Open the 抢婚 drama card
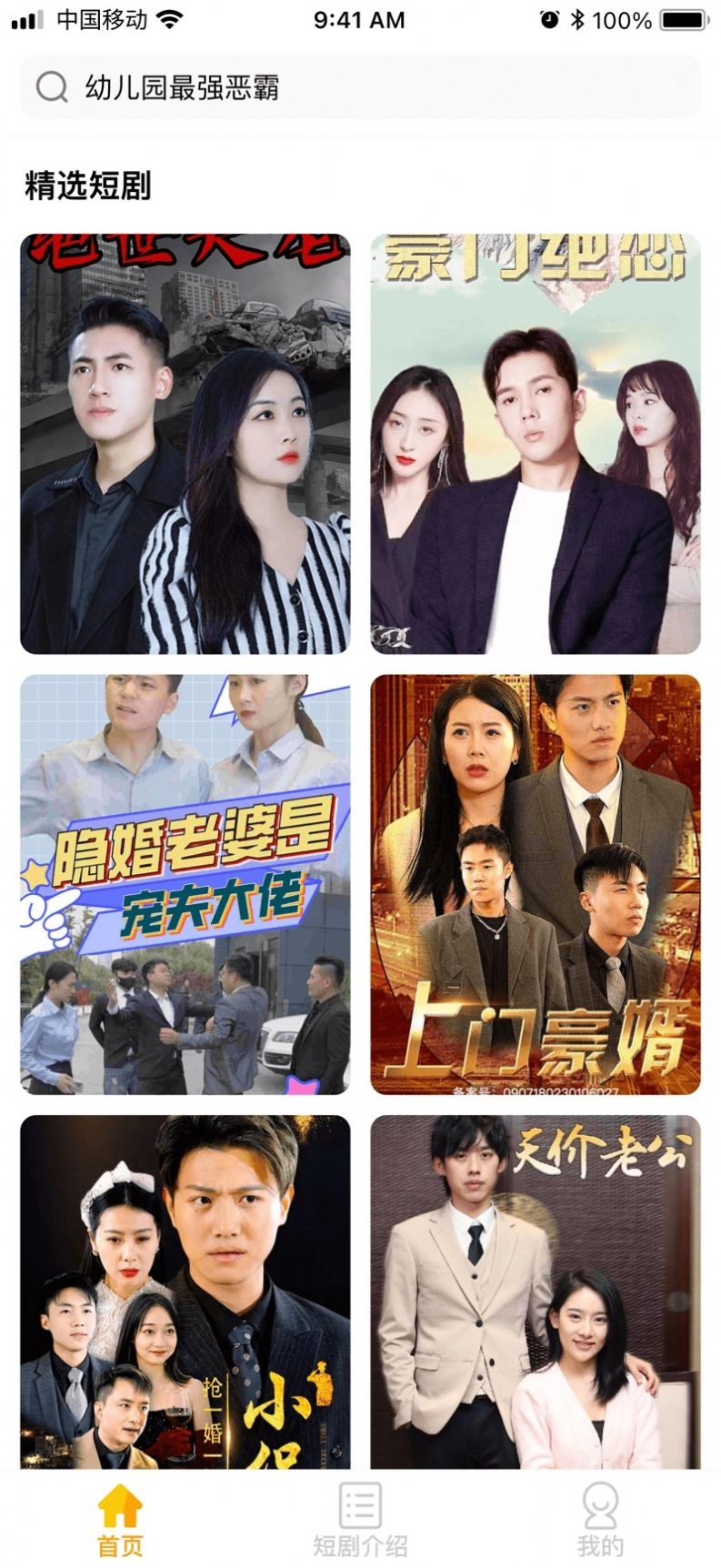This screenshot has width=721, height=1568. click(185, 1292)
